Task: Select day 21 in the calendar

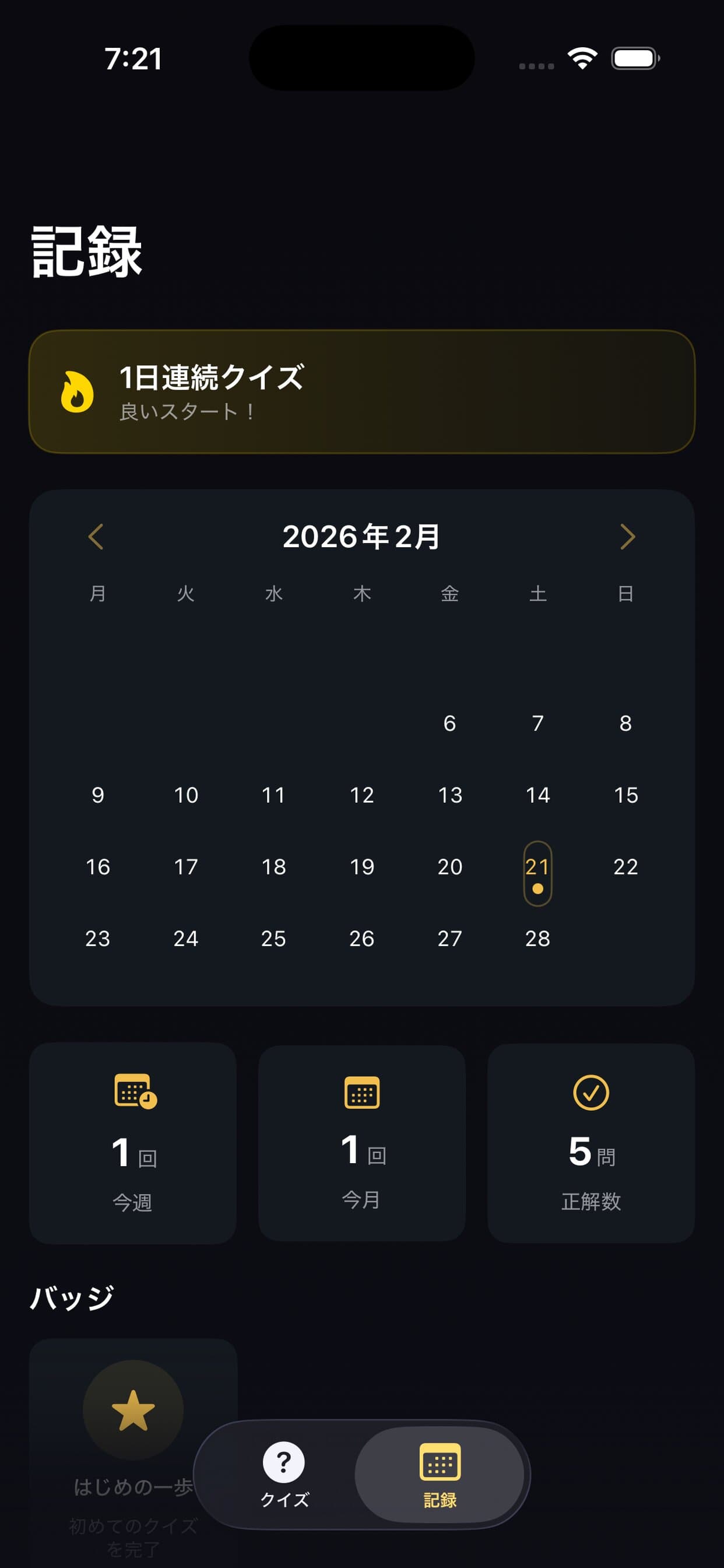Action: pyautogui.click(x=537, y=872)
